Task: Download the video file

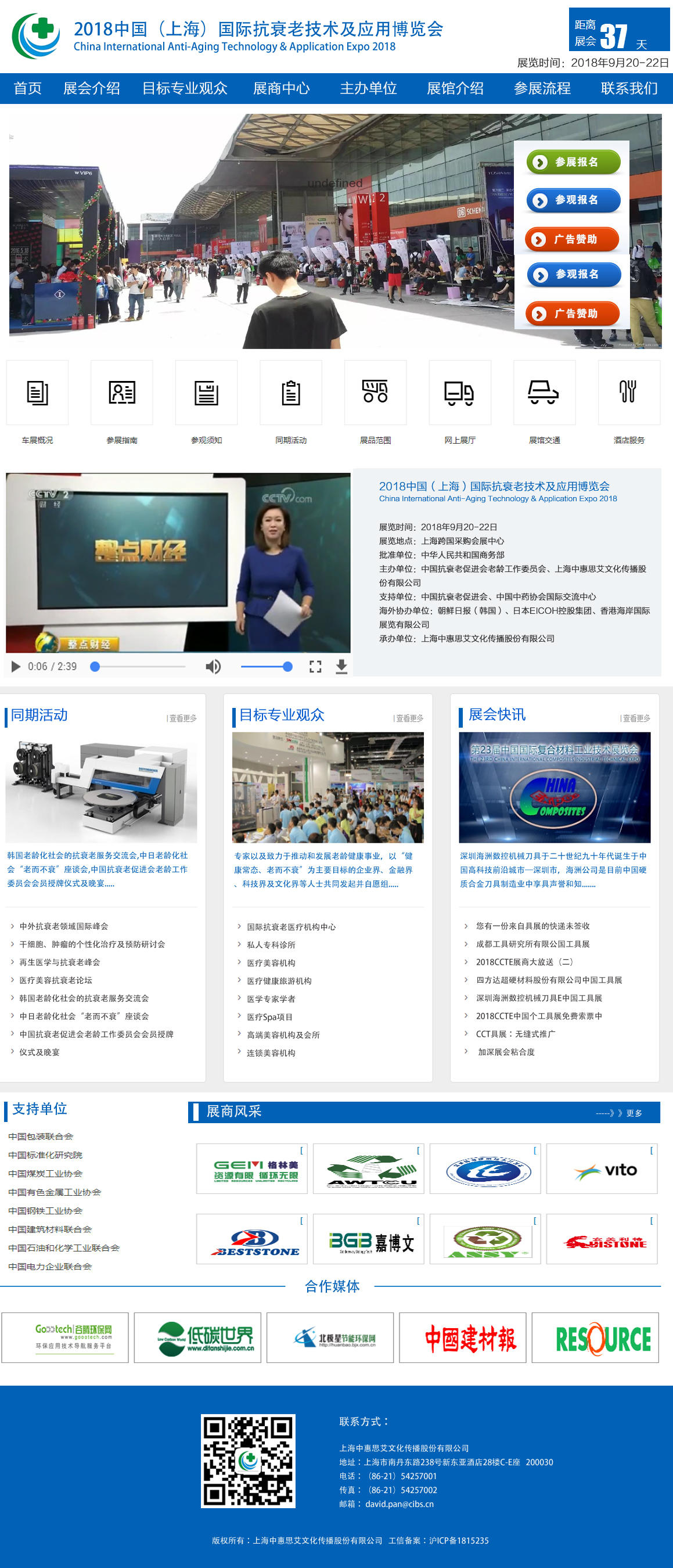Action: coord(341,667)
